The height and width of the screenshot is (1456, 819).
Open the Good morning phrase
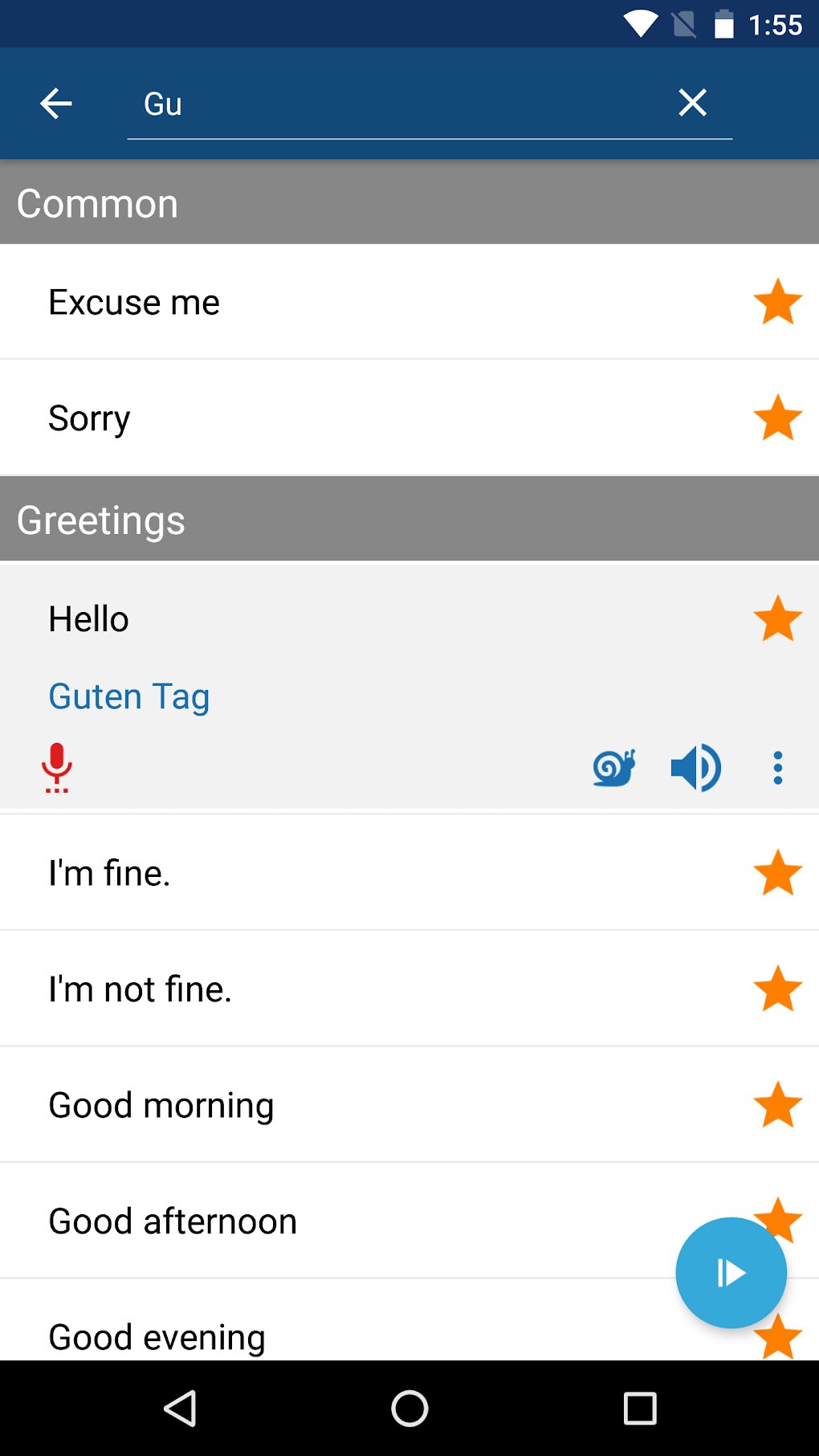(321, 1106)
